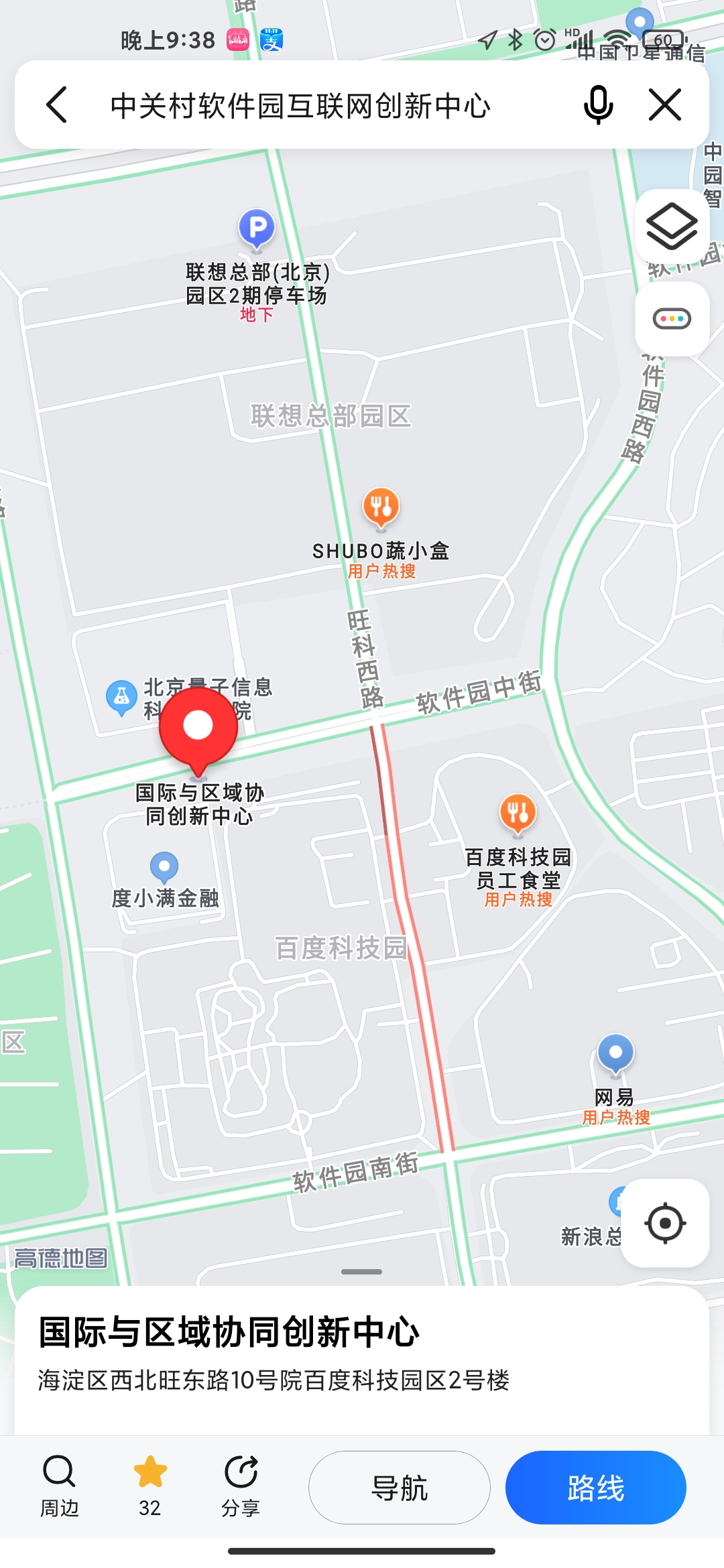Open the 网易 map marker

point(615,1053)
